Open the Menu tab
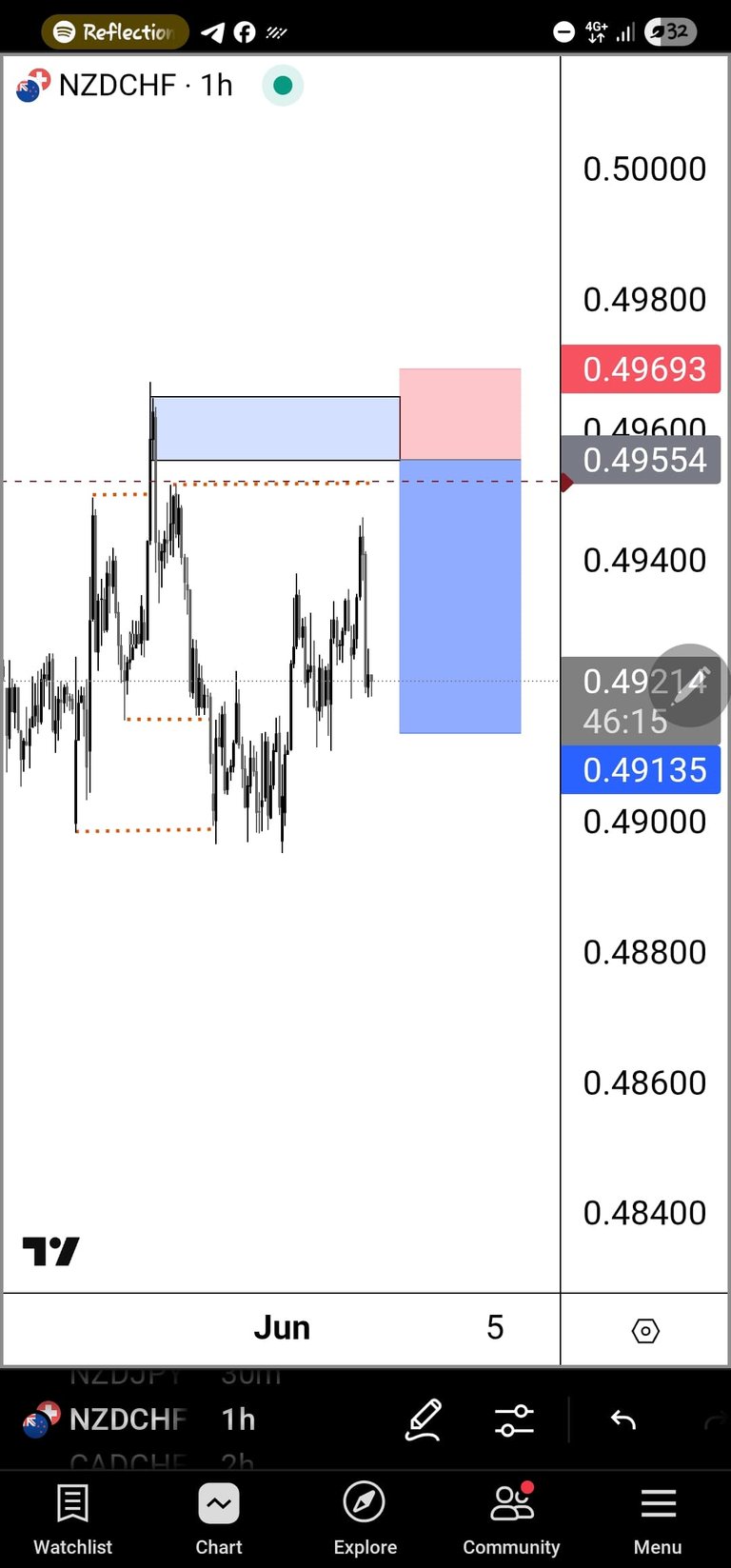The image size is (731, 1568). click(x=658, y=1519)
